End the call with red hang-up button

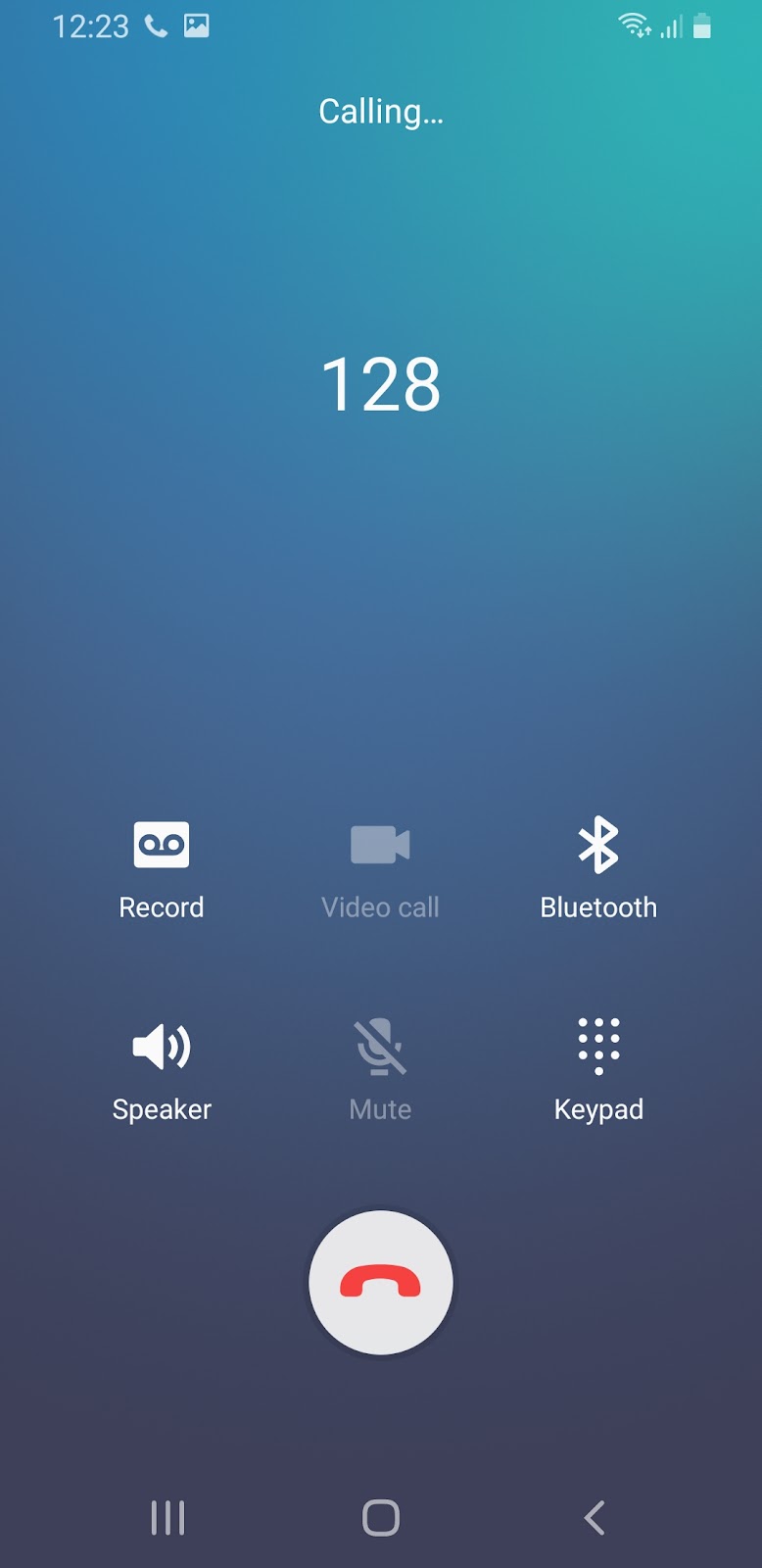[381, 1283]
